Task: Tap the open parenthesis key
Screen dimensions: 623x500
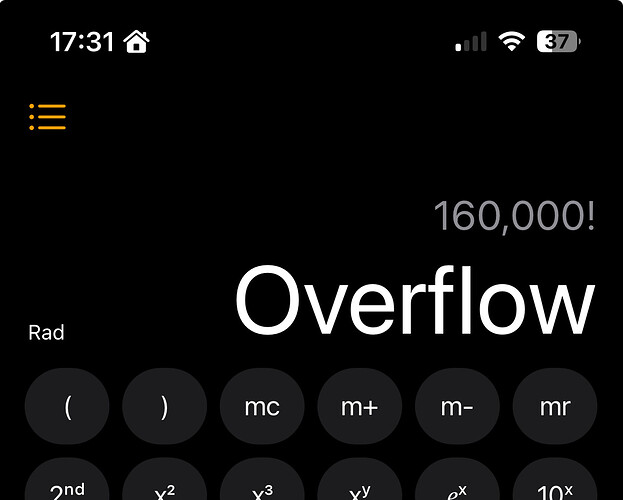Action: point(67,407)
